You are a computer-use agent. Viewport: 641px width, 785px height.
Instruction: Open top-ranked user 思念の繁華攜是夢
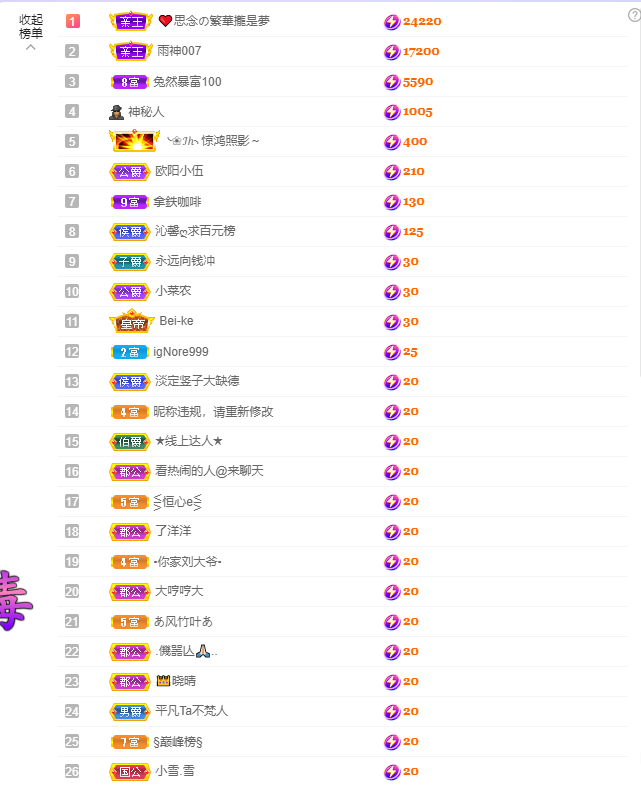pos(221,21)
